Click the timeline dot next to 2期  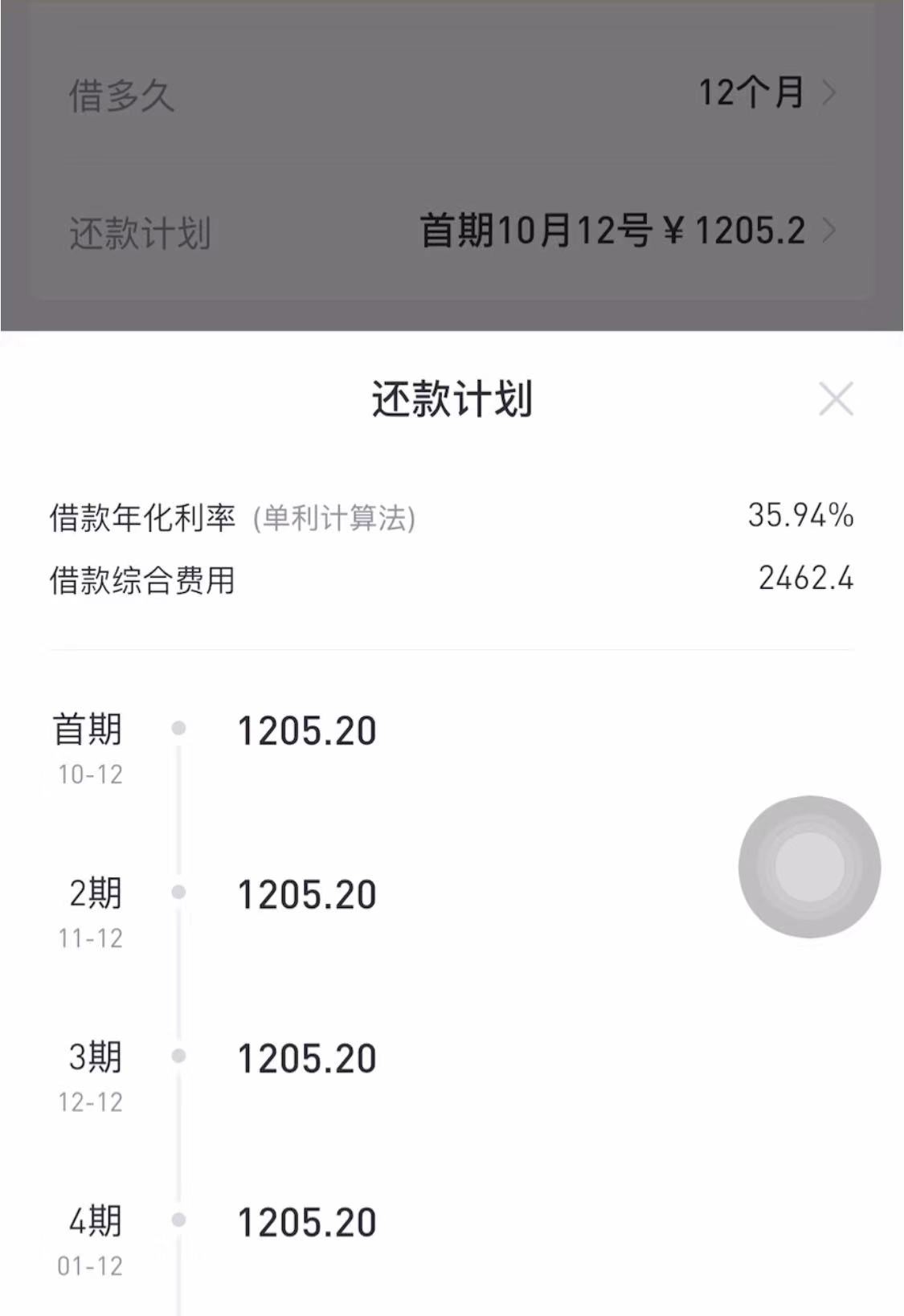coord(178,892)
